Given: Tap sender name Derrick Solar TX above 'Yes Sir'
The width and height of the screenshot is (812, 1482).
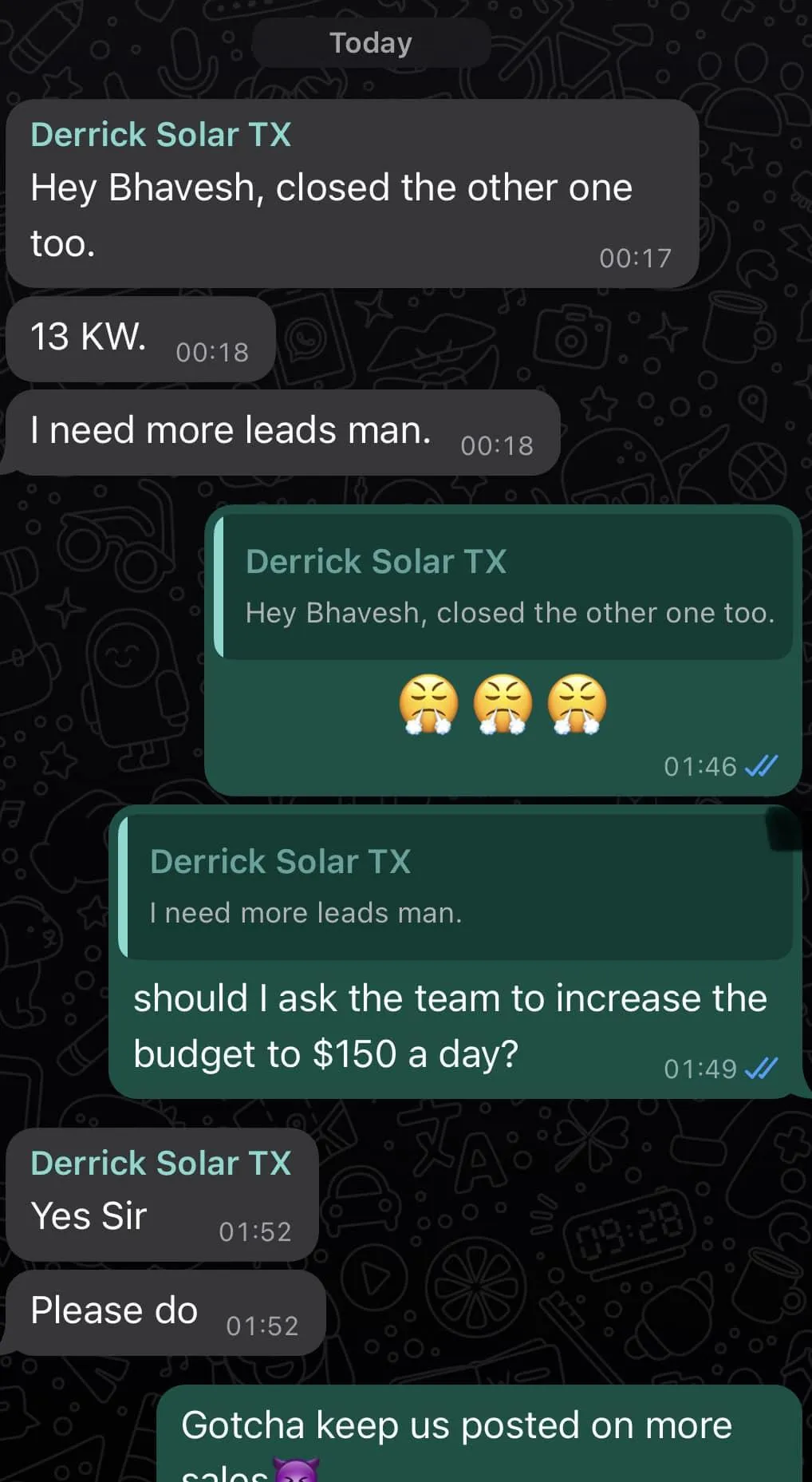Looking at the screenshot, I should tap(160, 1163).
